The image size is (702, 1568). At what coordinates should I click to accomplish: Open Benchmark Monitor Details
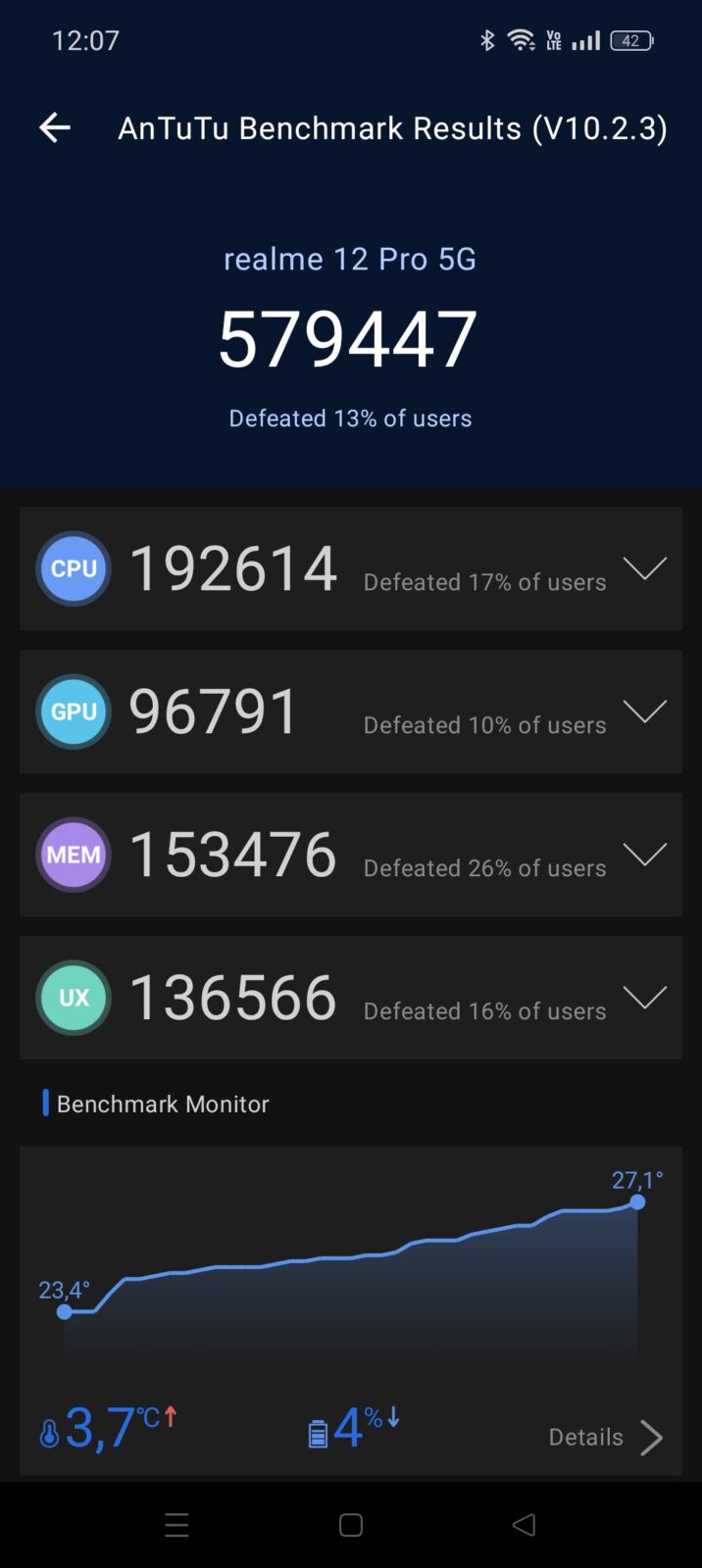click(x=605, y=1437)
